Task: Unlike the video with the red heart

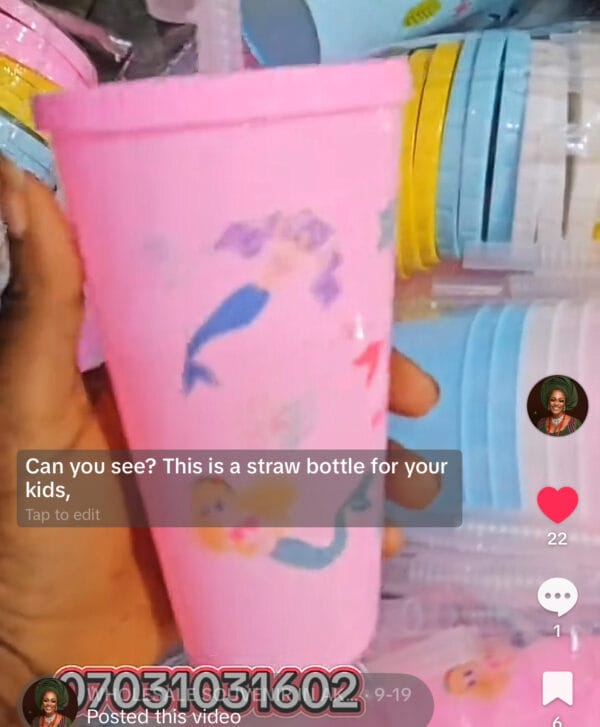Action: [x=557, y=504]
